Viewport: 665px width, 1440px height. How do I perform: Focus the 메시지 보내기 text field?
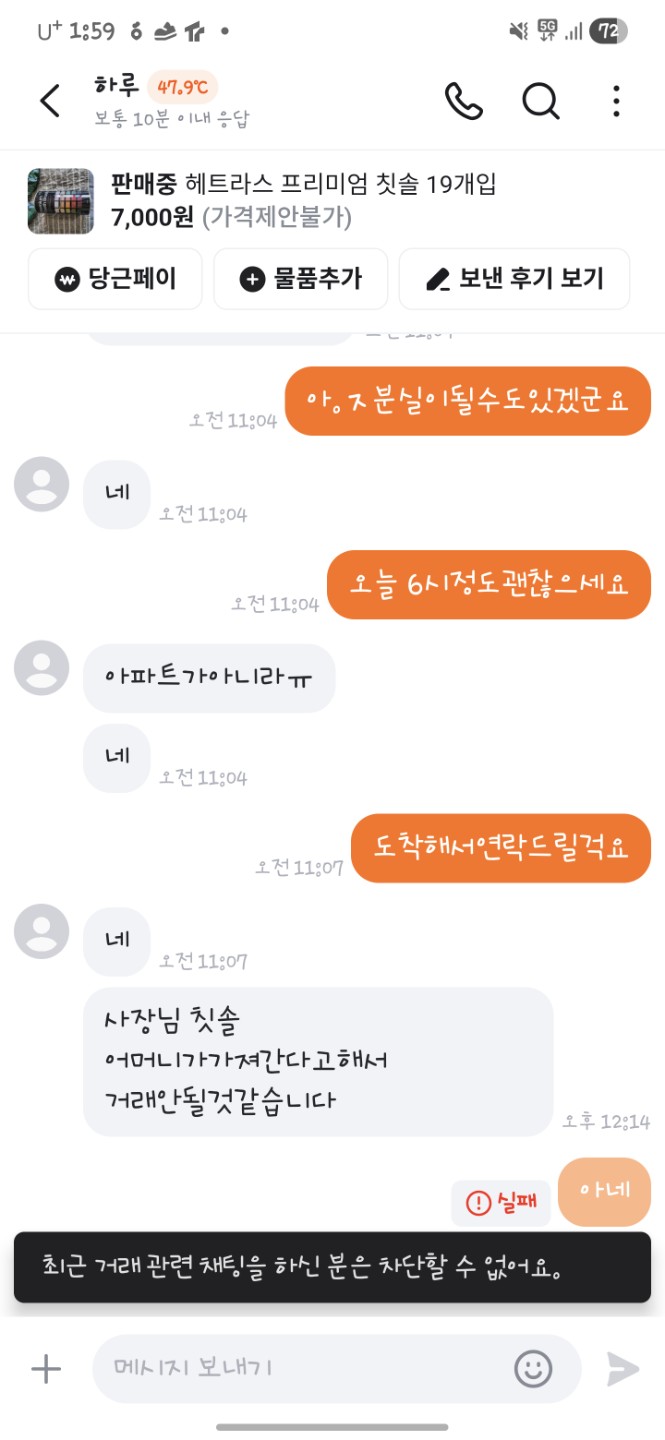pos(300,1368)
